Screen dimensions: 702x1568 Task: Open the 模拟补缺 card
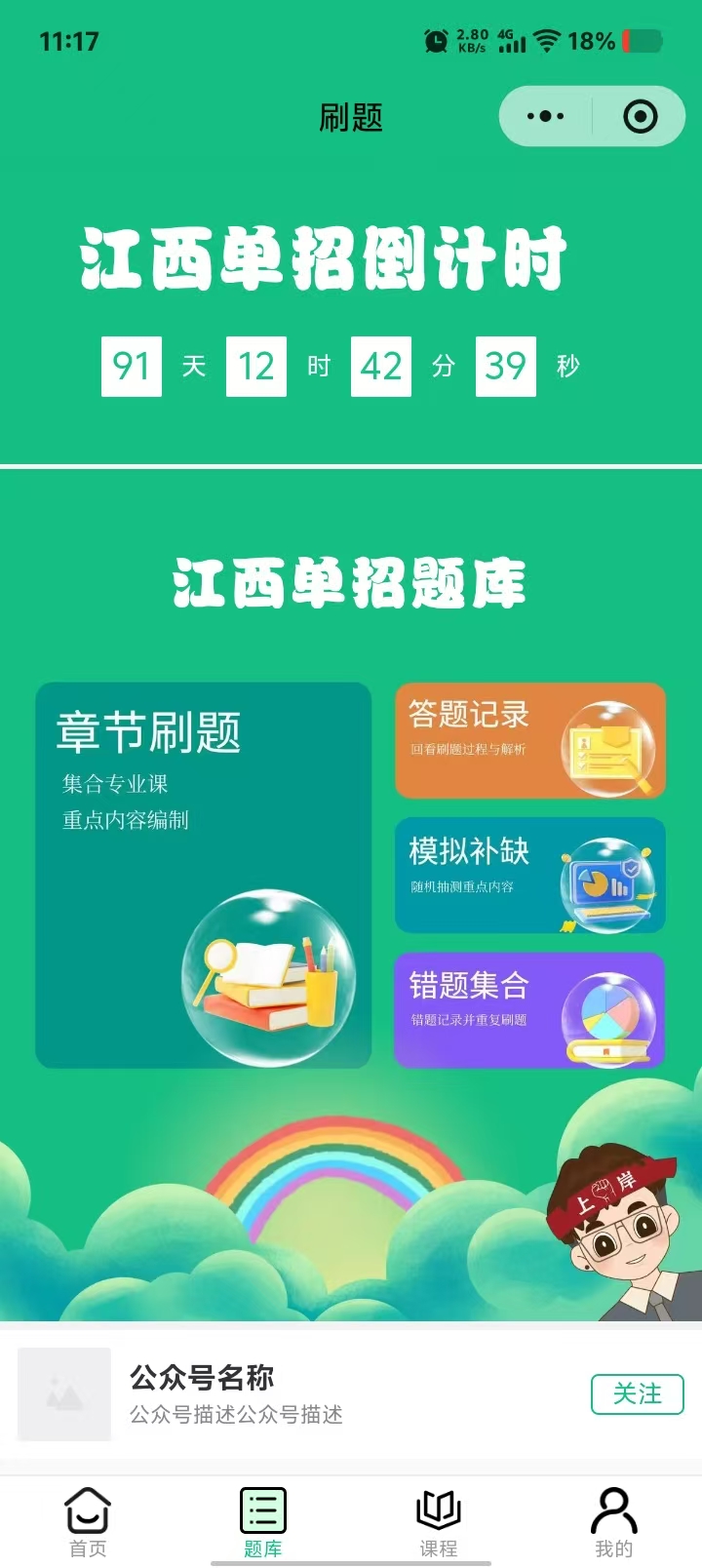point(529,876)
